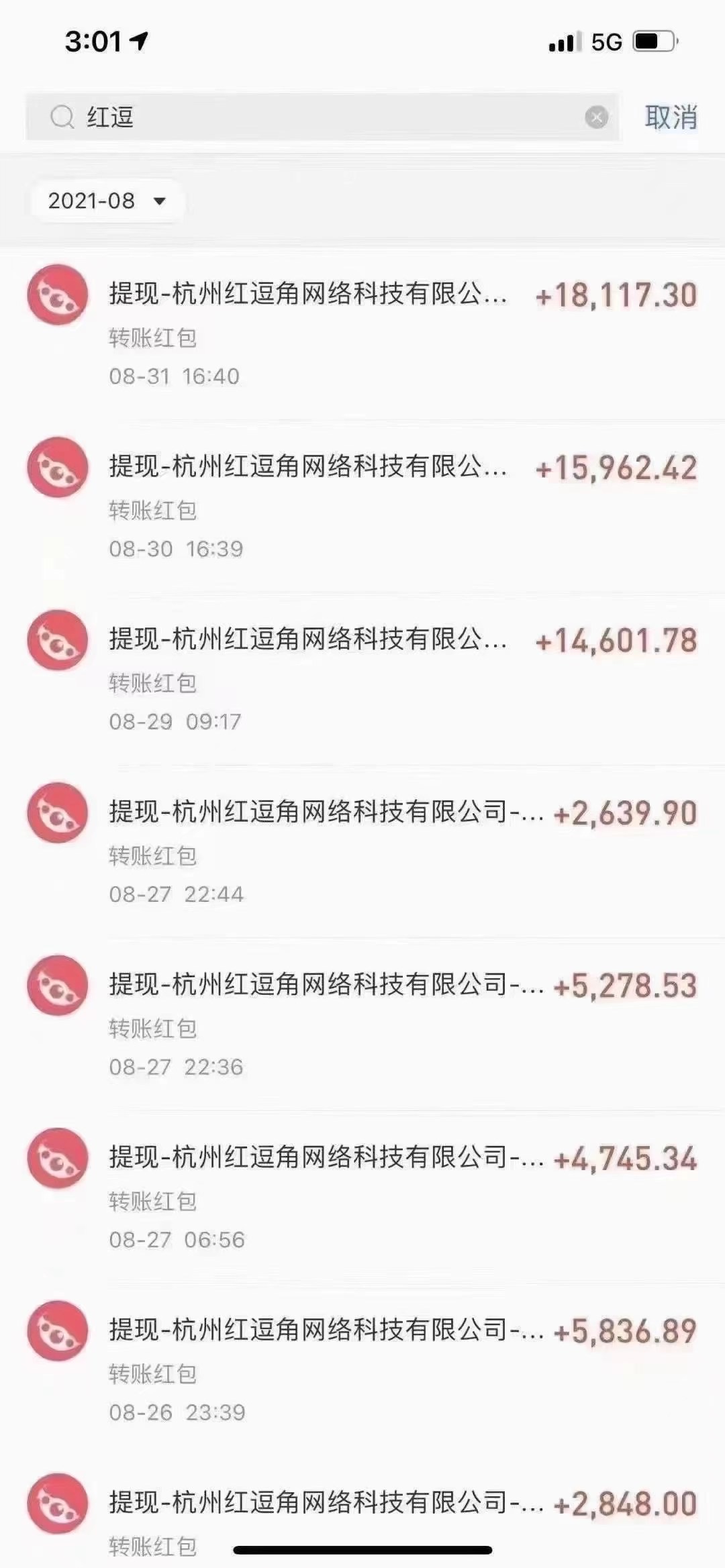The image size is (725, 1568).
Task: Open the +15,962.42 transaction from 08-30
Action: coord(362,507)
